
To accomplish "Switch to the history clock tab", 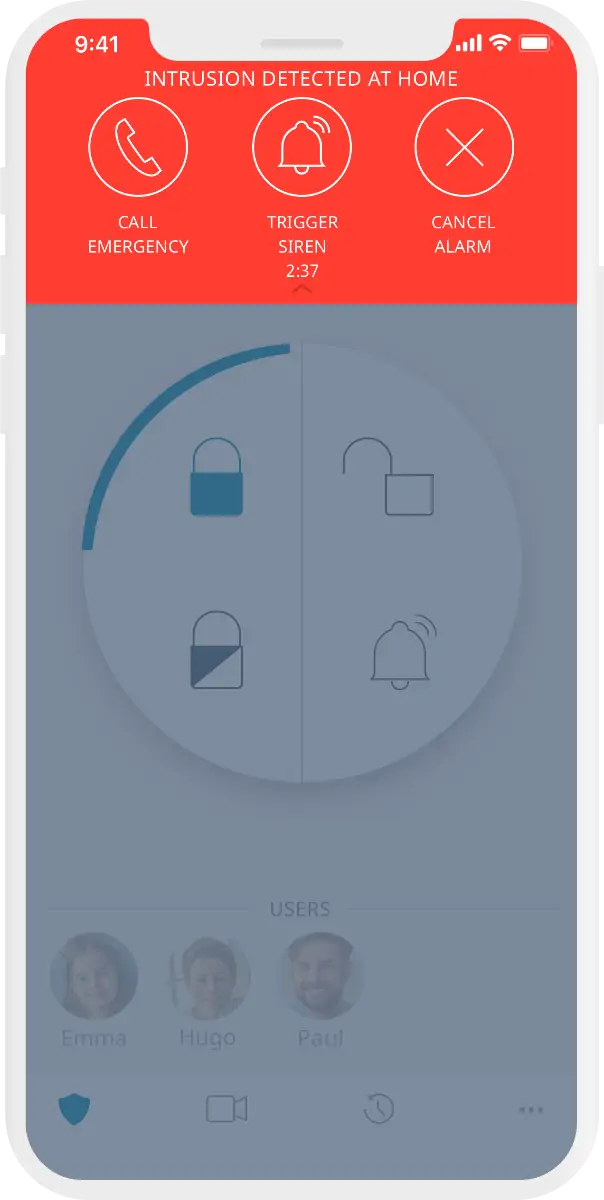I will coord(378,1108).
